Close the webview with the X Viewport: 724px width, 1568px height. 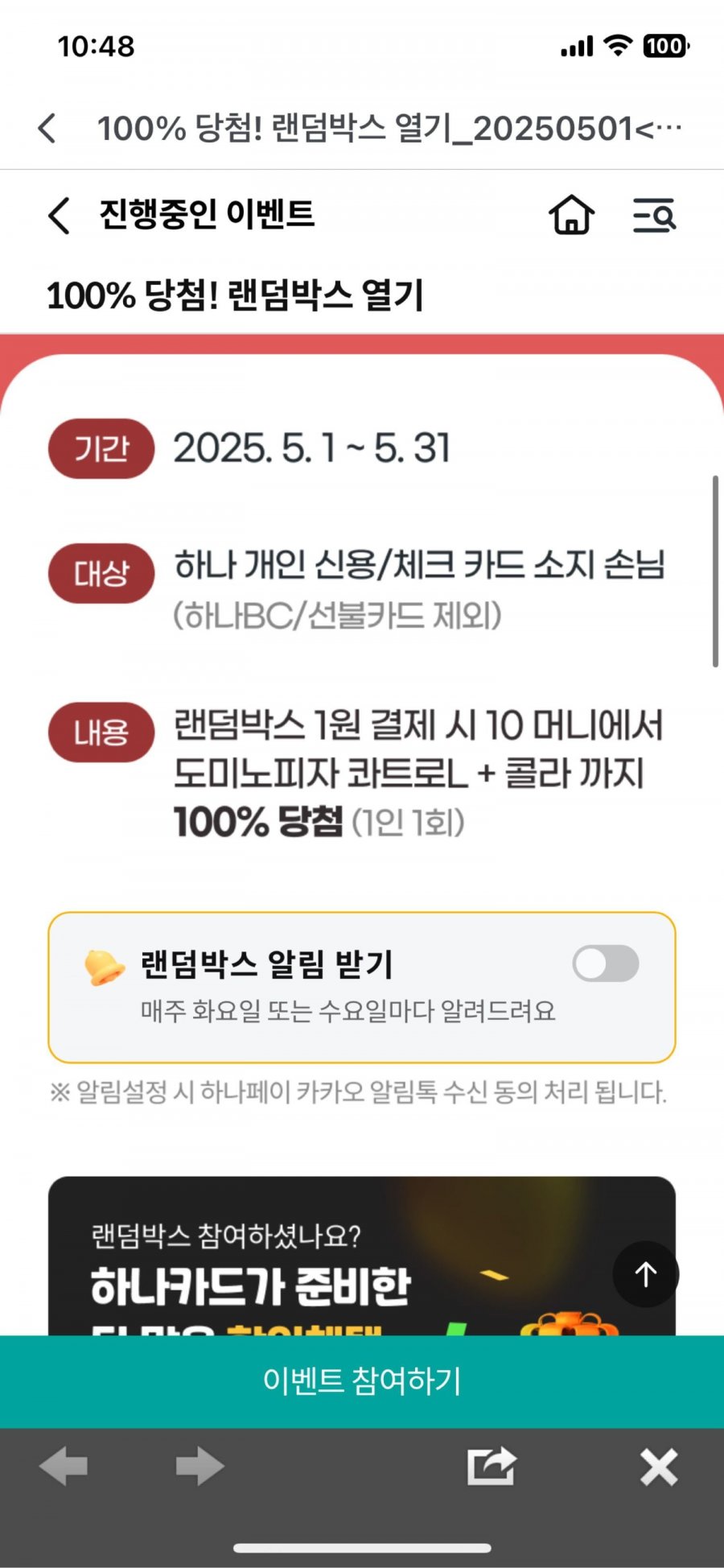[x=659, y=1466]
